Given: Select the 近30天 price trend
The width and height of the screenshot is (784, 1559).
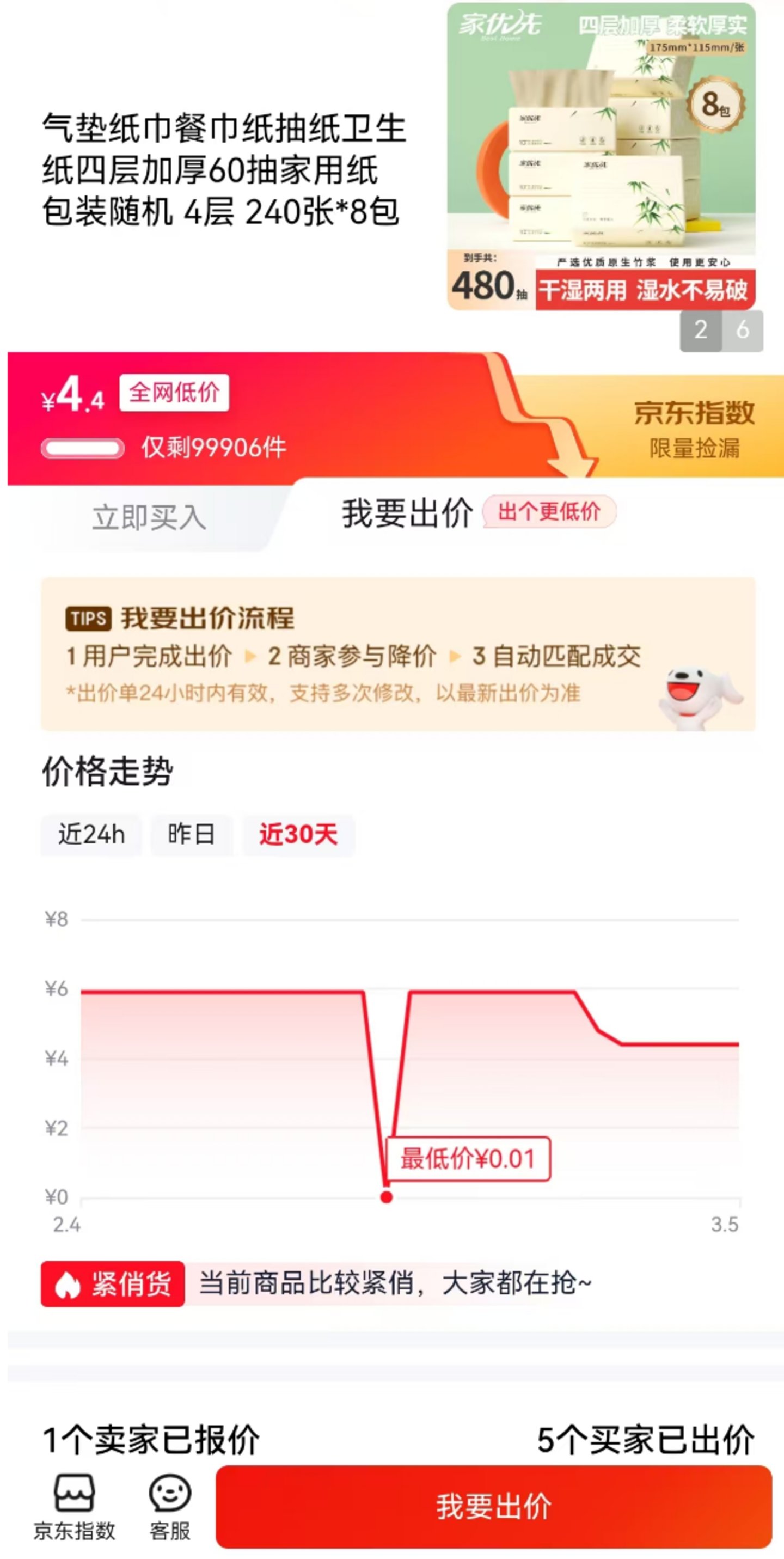Looking at the screenshot, I should click(298, 835).
